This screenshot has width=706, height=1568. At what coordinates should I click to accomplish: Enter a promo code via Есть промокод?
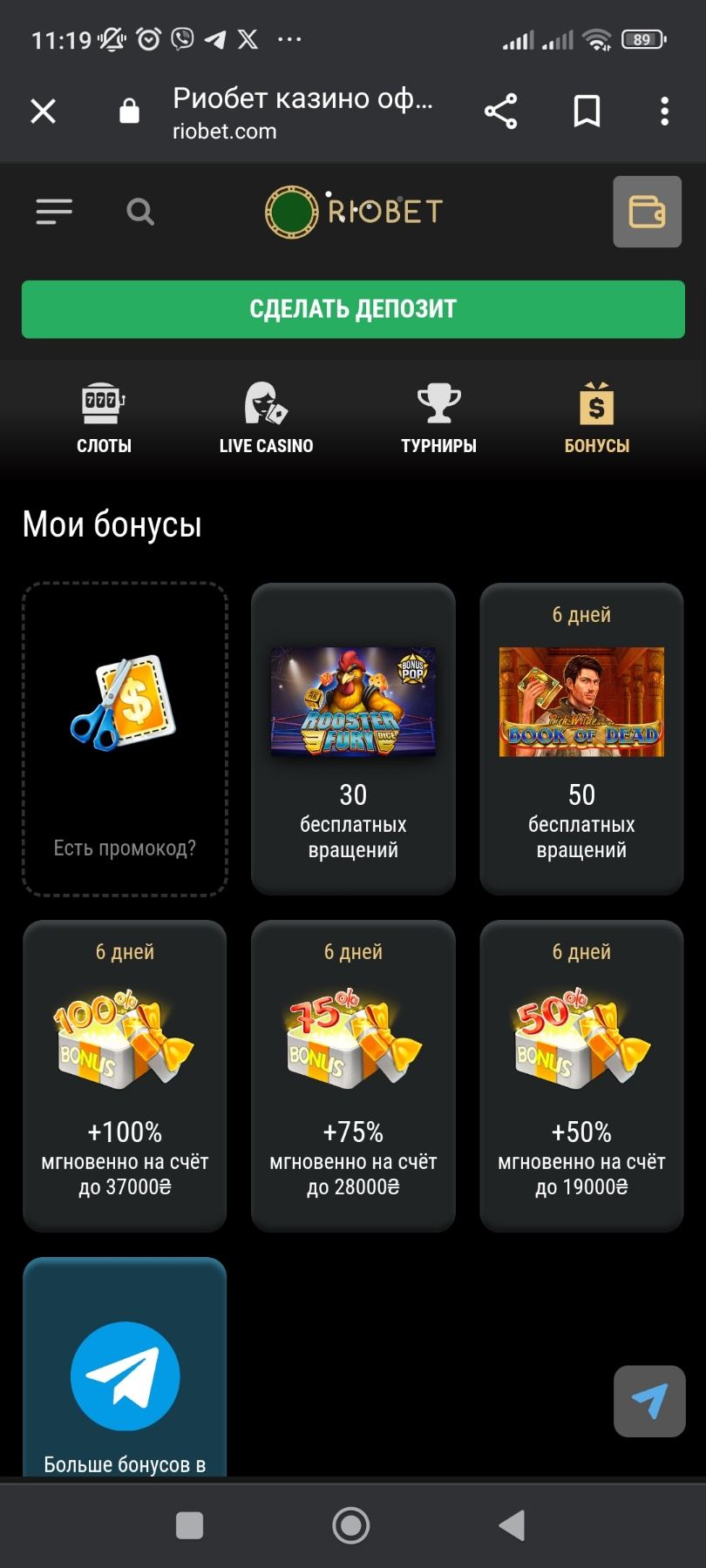tap(125, 739)
